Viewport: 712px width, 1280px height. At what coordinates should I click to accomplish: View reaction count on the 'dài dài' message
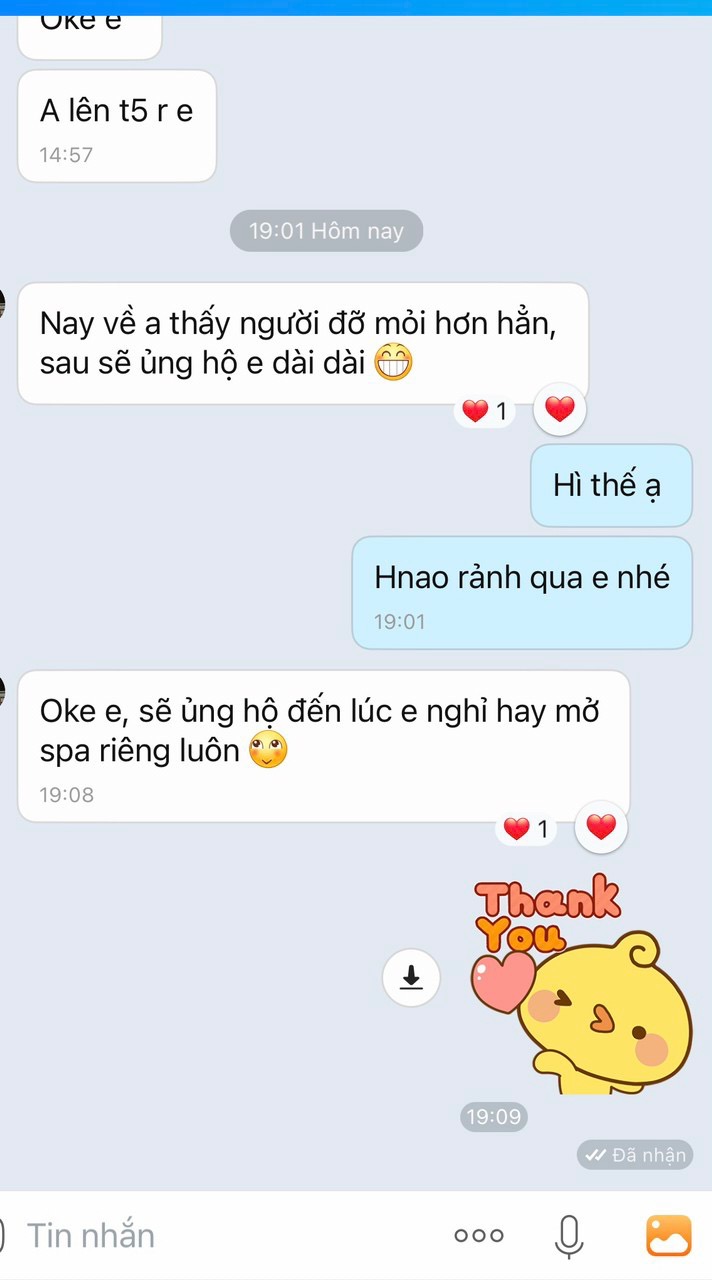[x=485, y=411]
